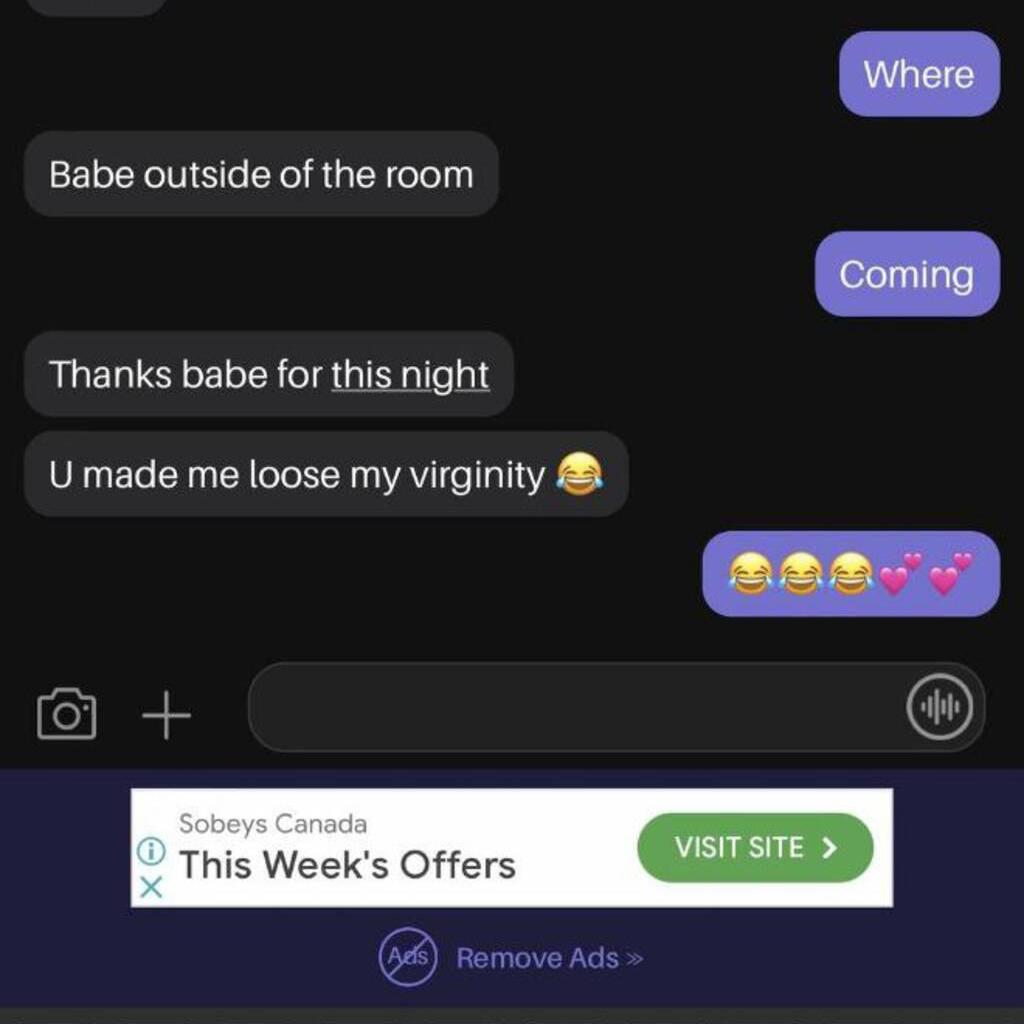Tap the plus attachment icon
Viewport: 1024px width, 1024px height.
tap(166, 716)
